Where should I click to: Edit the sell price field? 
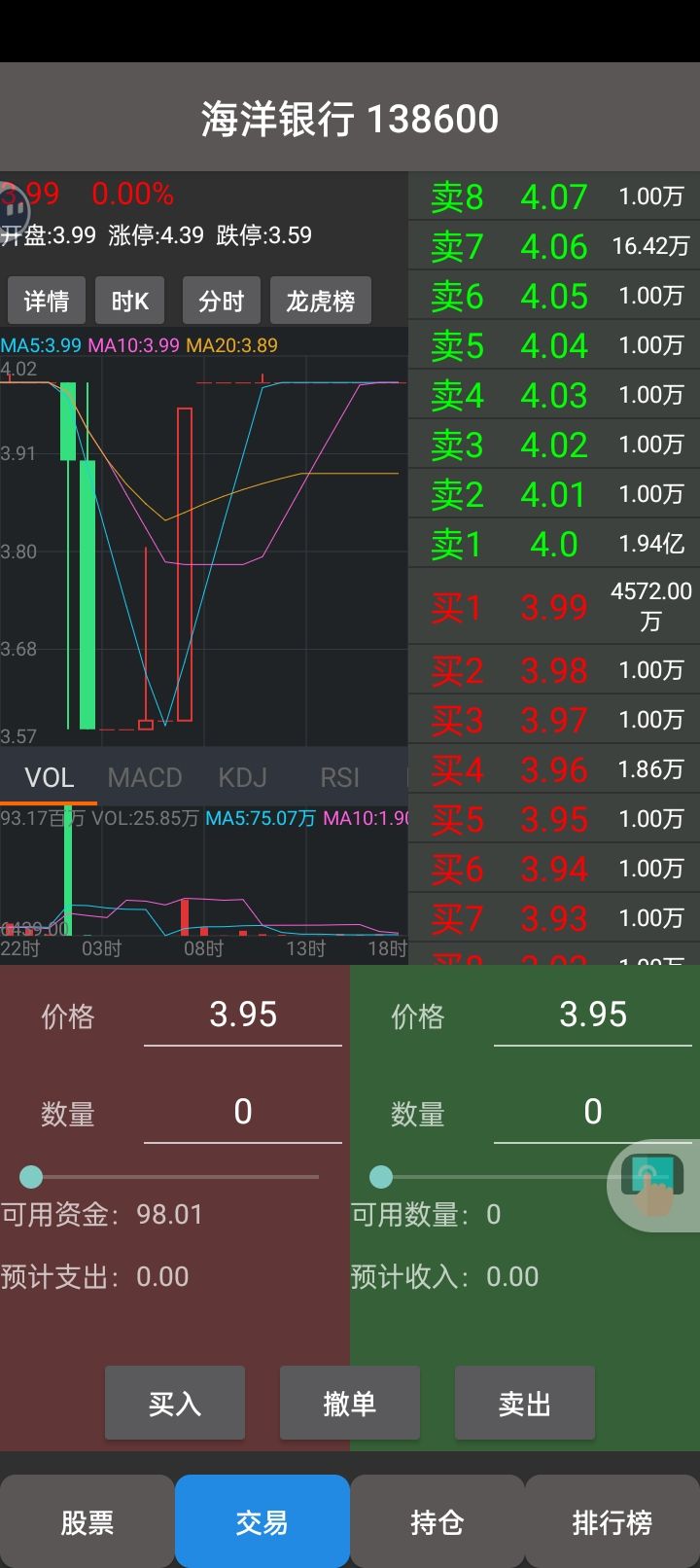click(x=593, y=1015)
